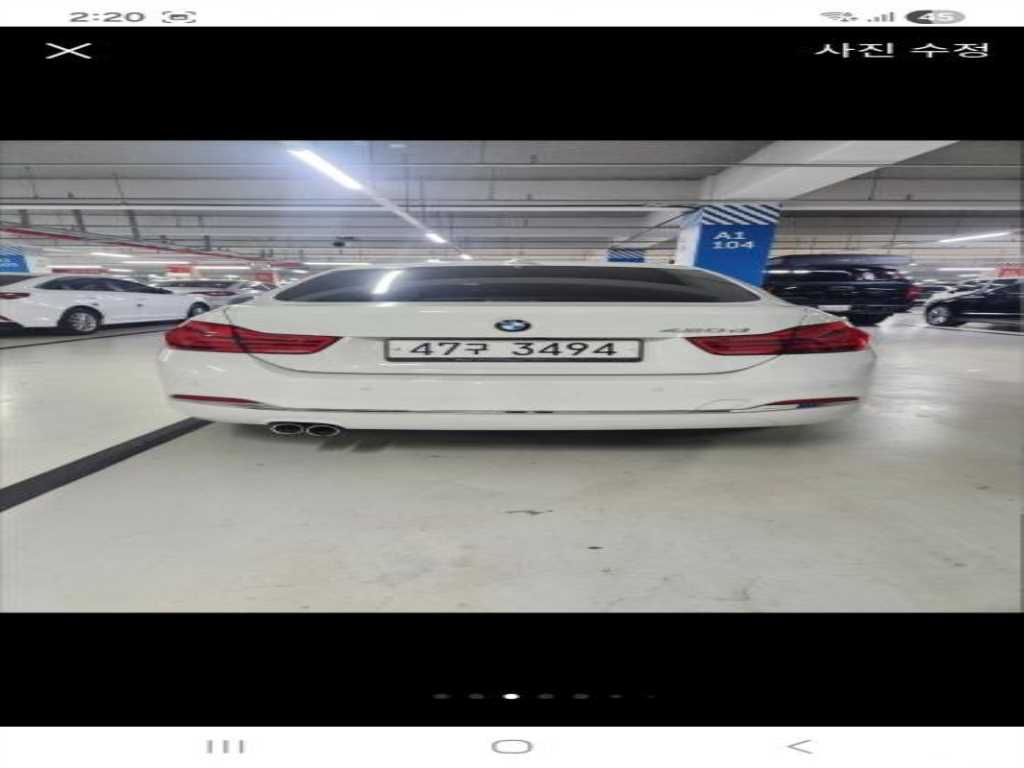1024x768 pixels.
Task: Go to the home screen
Action: 512,746
